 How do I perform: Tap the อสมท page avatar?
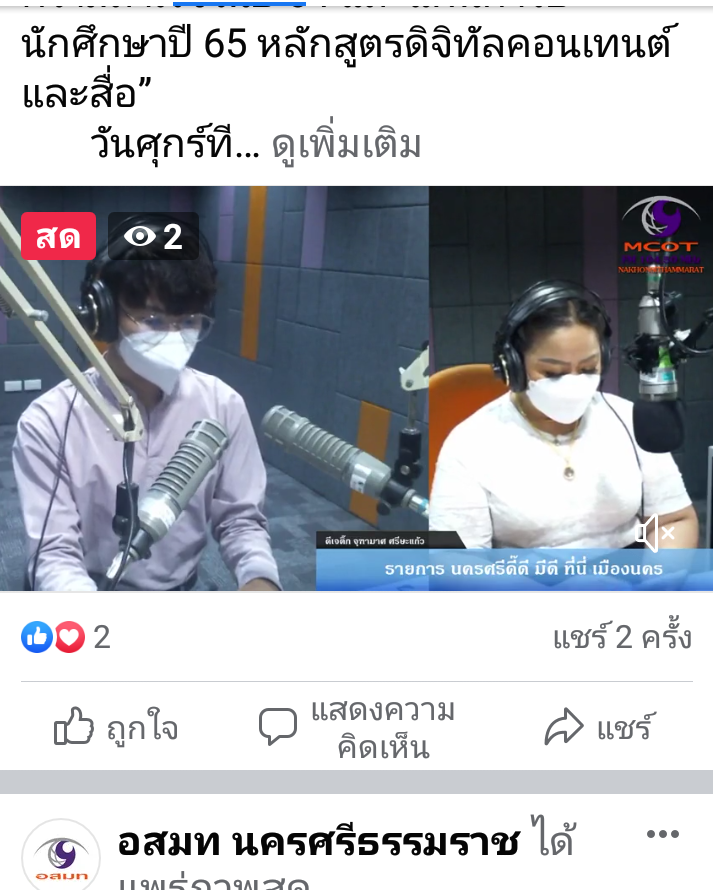(x=61, y=855)
